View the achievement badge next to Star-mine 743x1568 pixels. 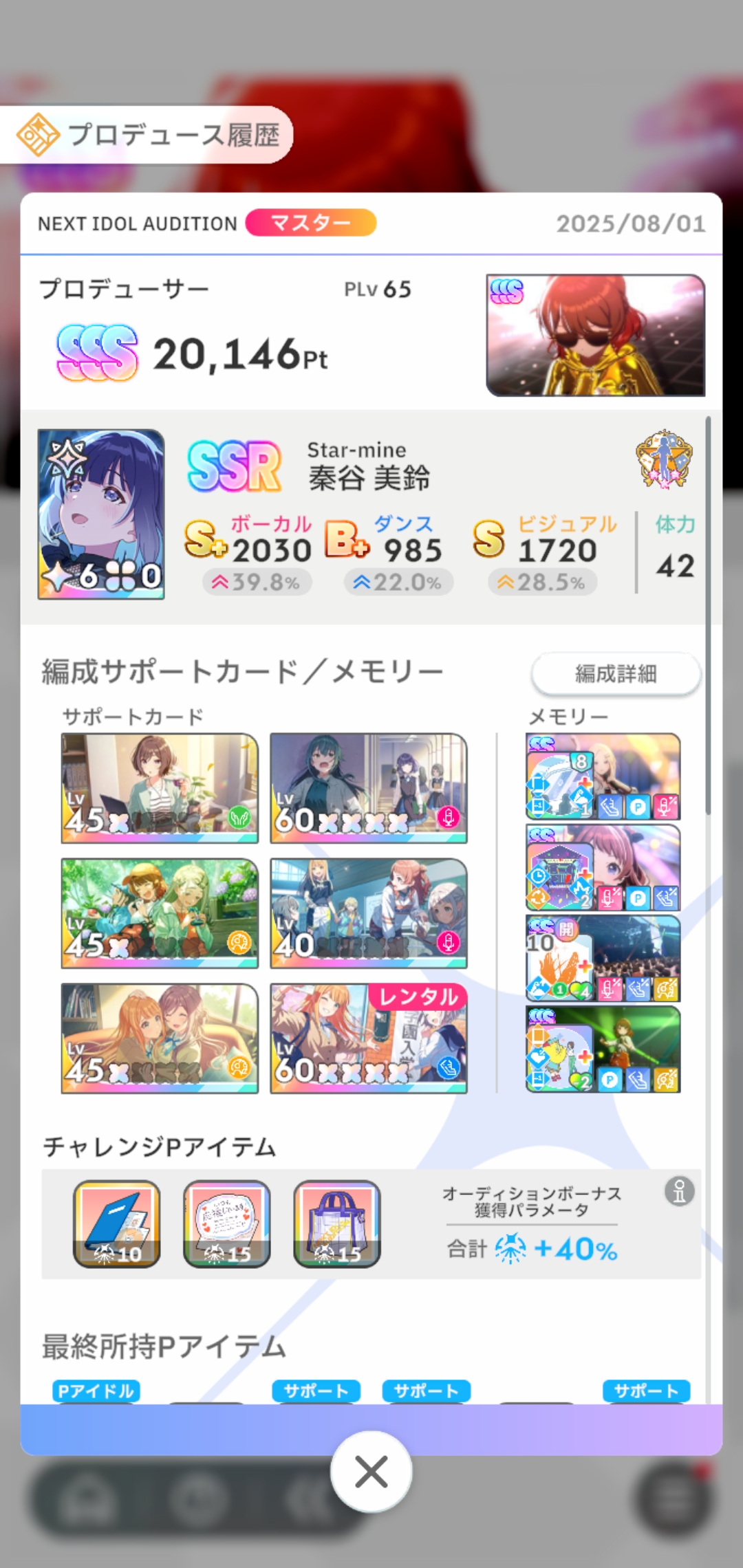point(664,459)
